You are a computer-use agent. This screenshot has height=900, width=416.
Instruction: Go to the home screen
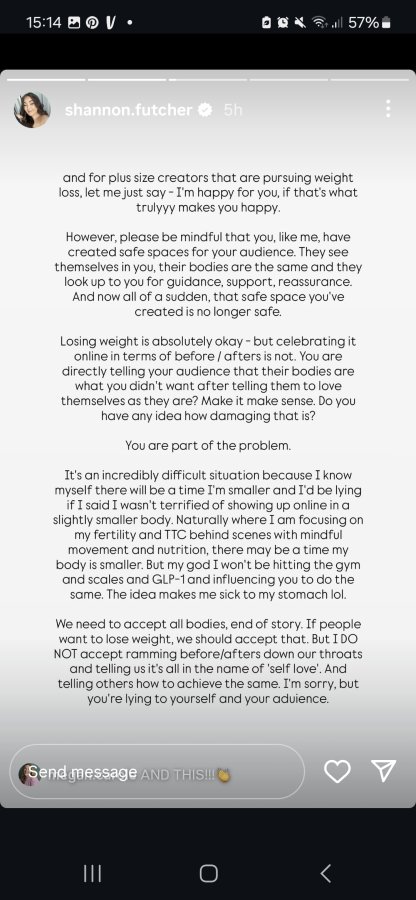[x=208, y=873]
